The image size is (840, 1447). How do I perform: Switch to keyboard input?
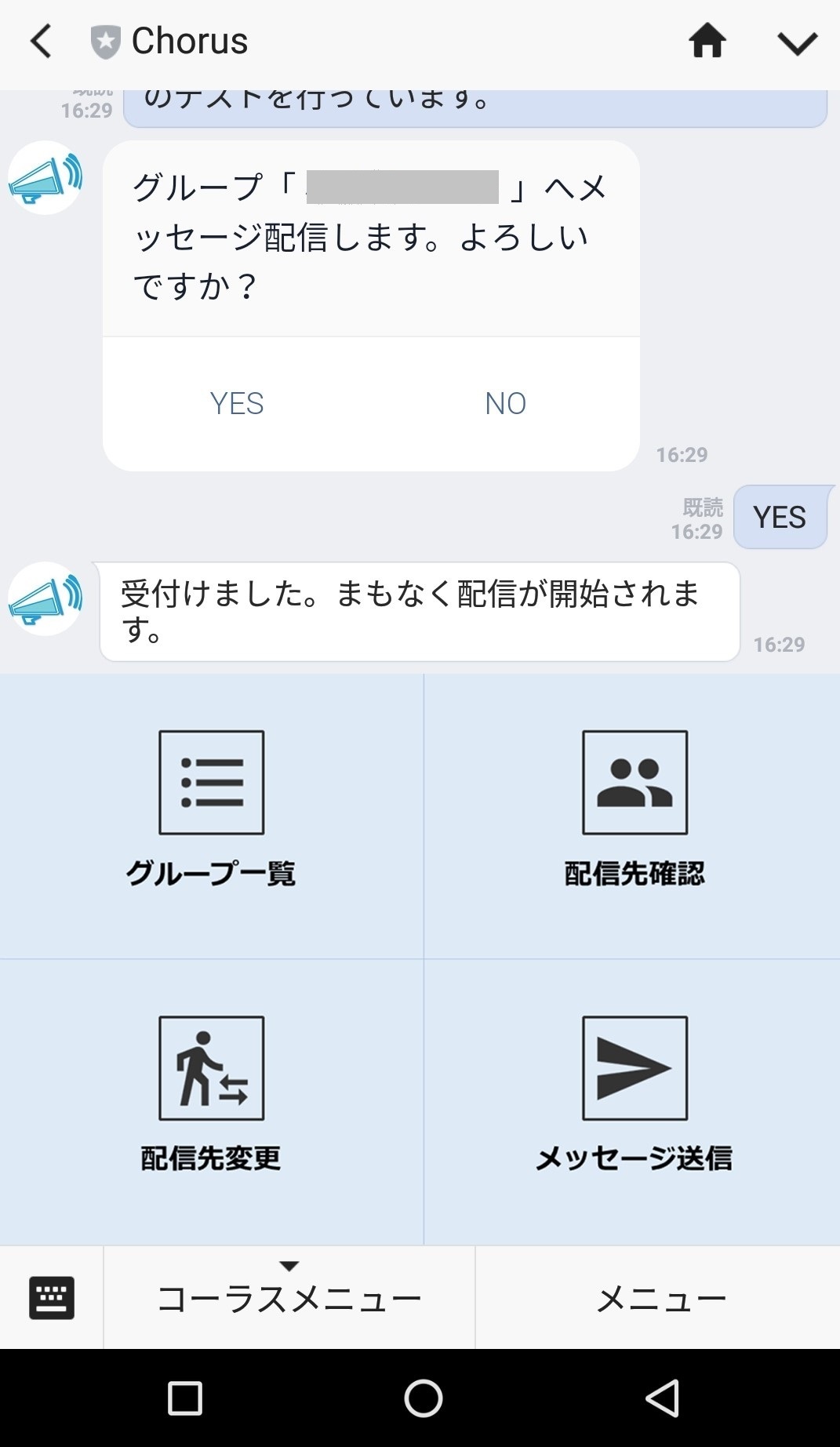[52, 1298]
